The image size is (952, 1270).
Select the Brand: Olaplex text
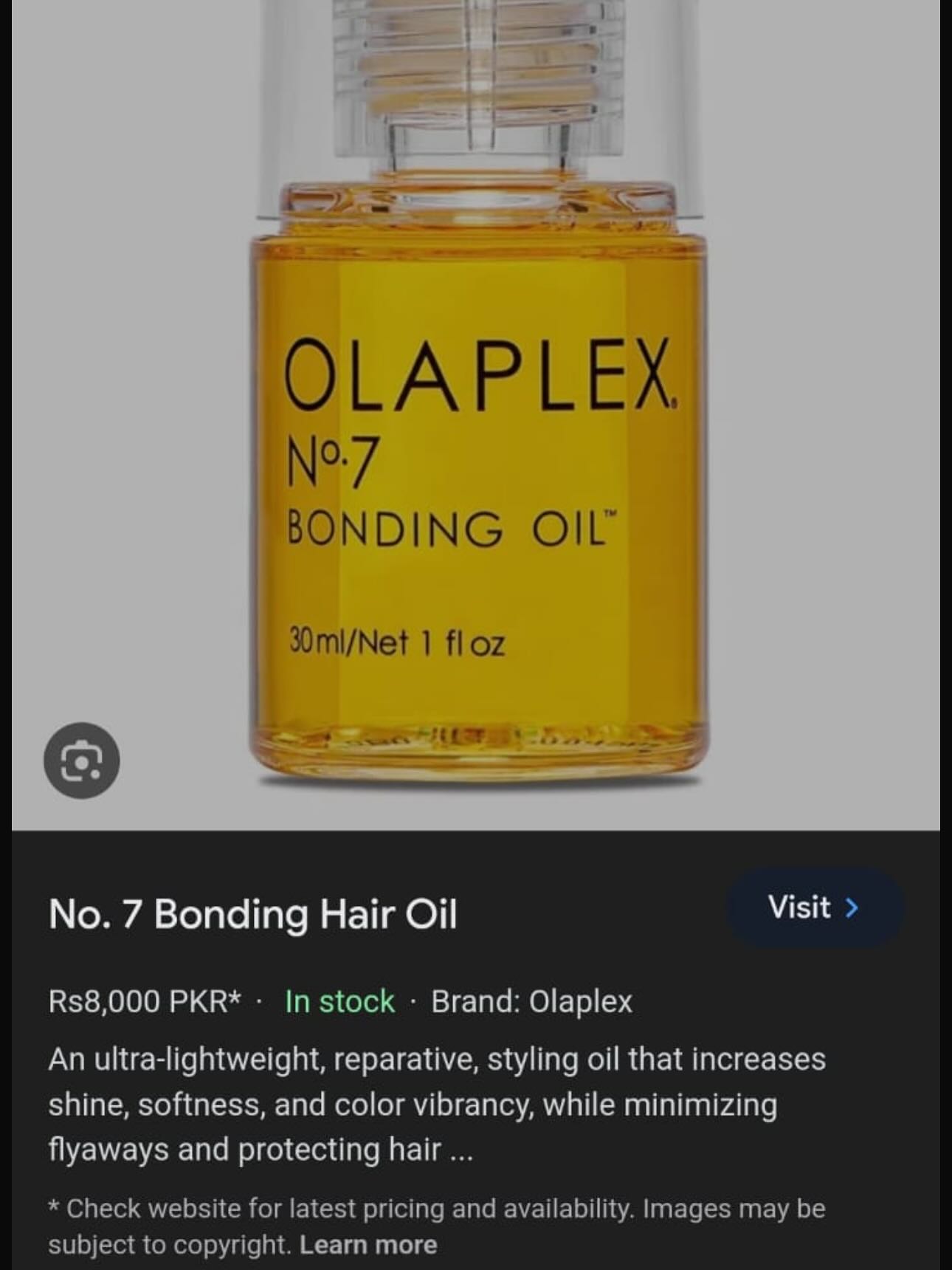[531, 1001]
